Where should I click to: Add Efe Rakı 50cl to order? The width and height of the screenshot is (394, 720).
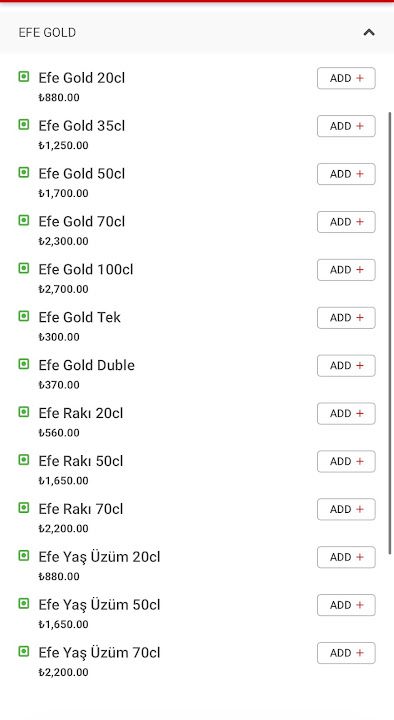[x=346, y=461]
